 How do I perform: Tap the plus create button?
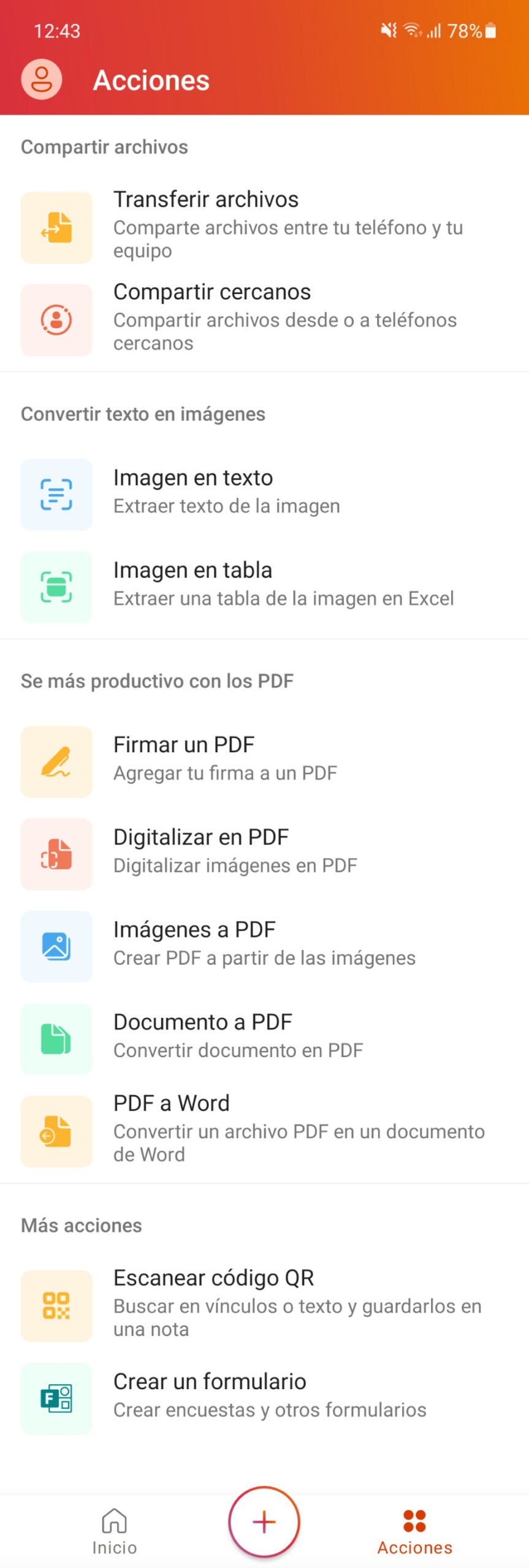click(264, 1522)
